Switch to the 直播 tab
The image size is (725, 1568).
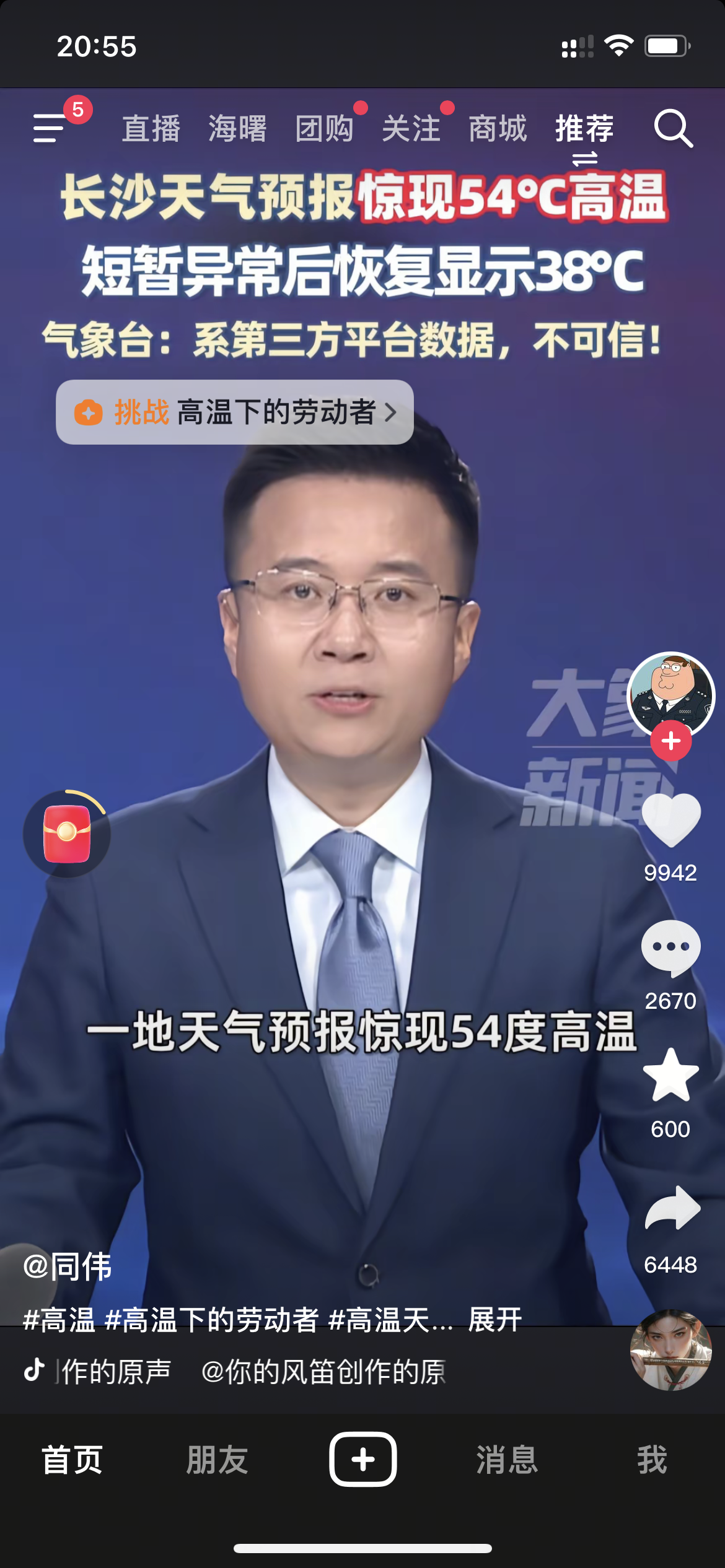coord(151,129)
